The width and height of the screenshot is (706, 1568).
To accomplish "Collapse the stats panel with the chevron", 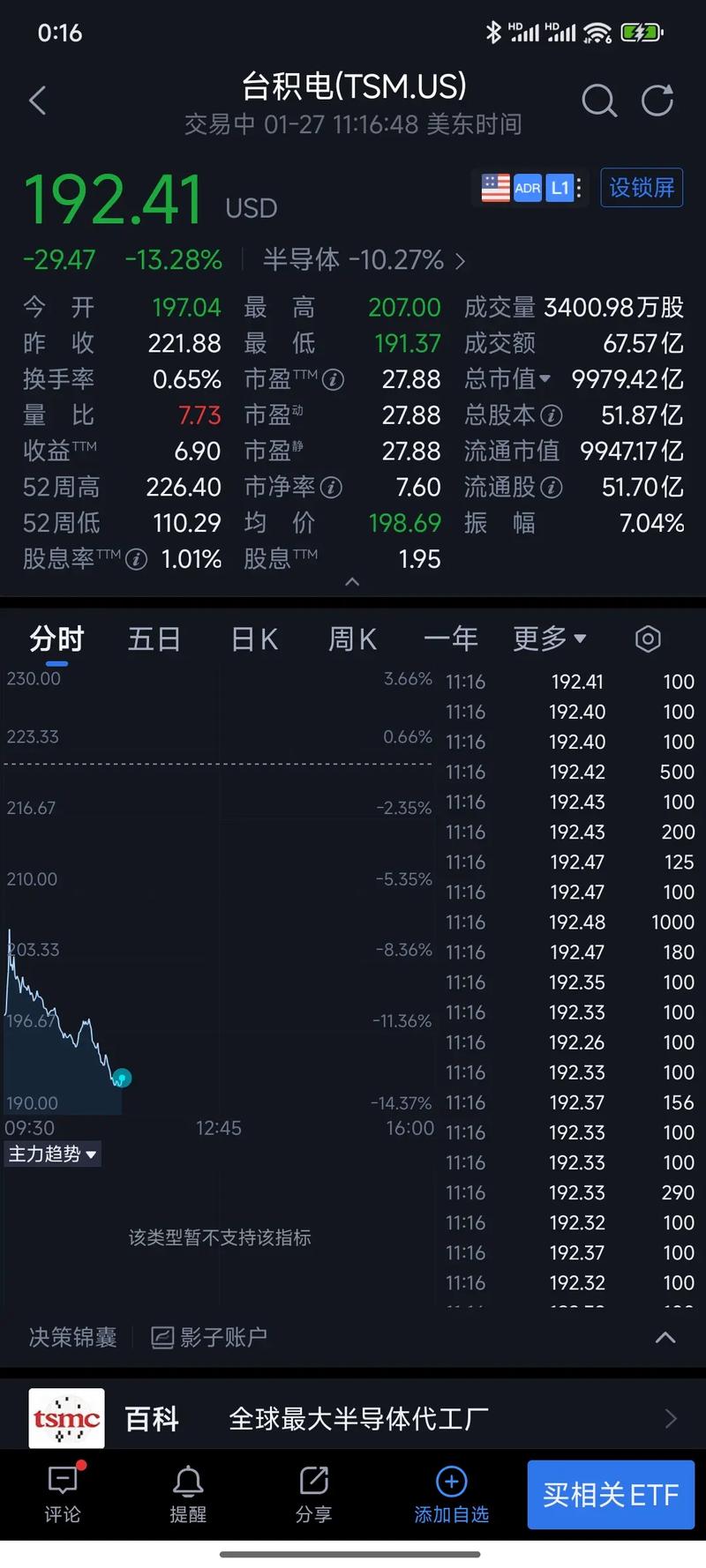I will point(352,582).
